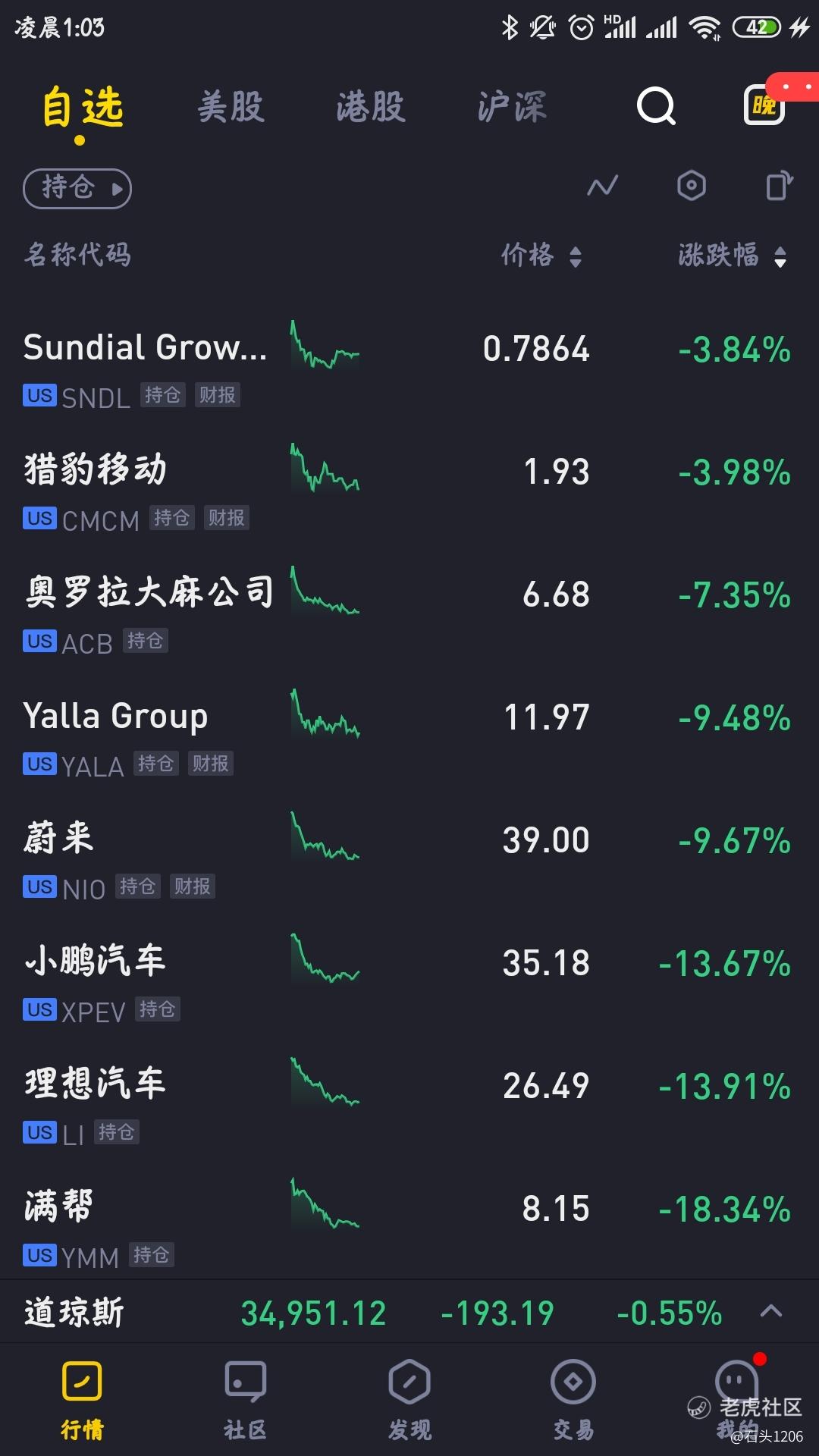
Task: Tap the 持仓 filter chip
Action: click(x=77, y=188)
